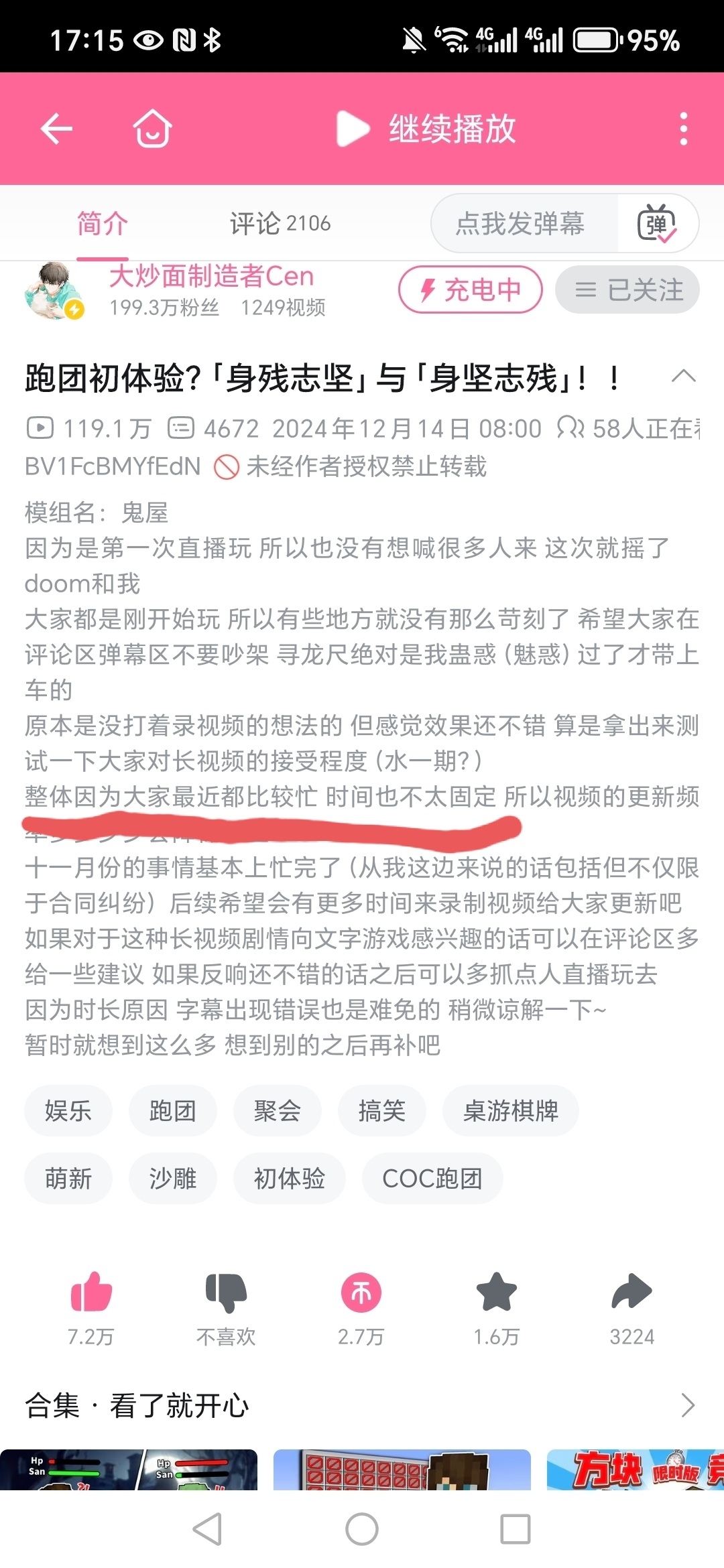This screenshot has height=1568, width=724.
Task: Open the COC跑团 tag
Action: pyautogui.click(x=432, y=1179)
